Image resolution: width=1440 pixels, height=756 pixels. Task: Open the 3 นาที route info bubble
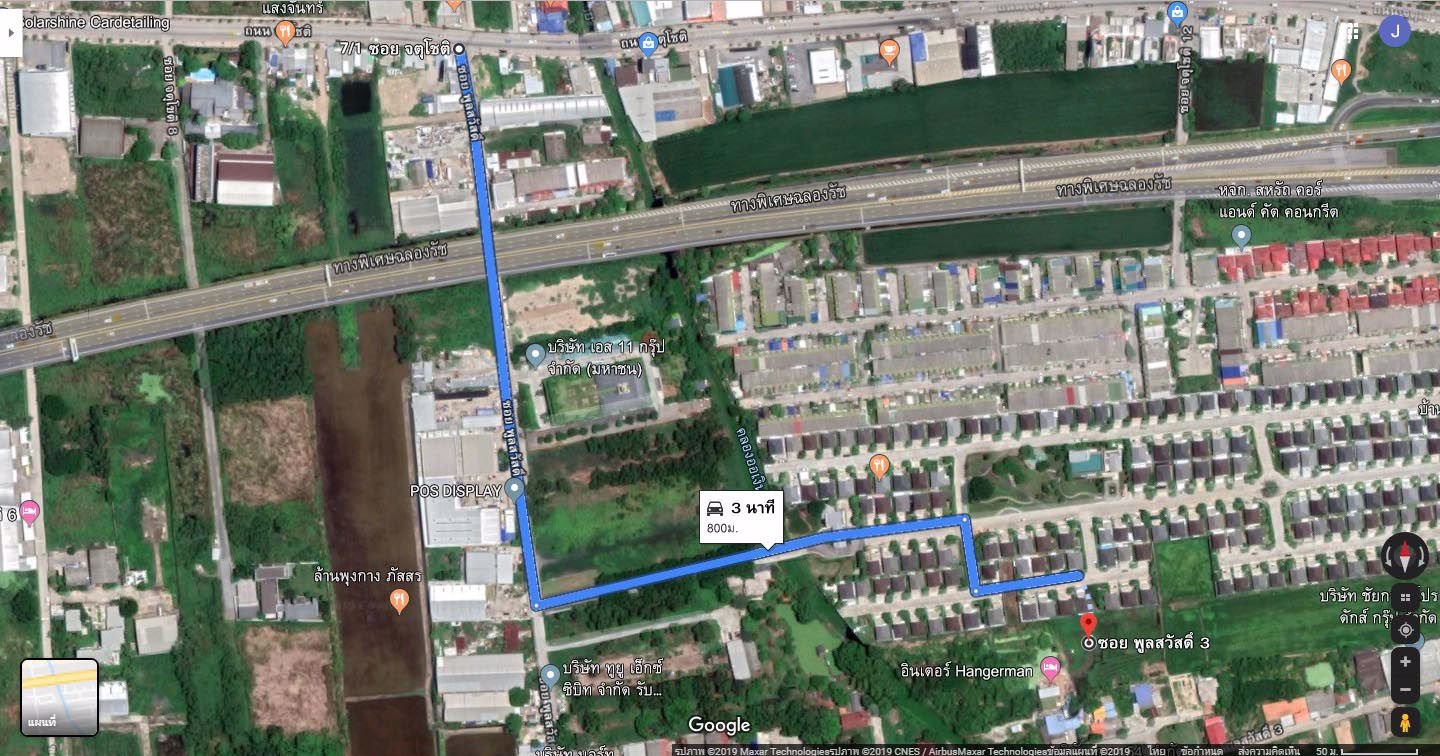tap(741, 517)
